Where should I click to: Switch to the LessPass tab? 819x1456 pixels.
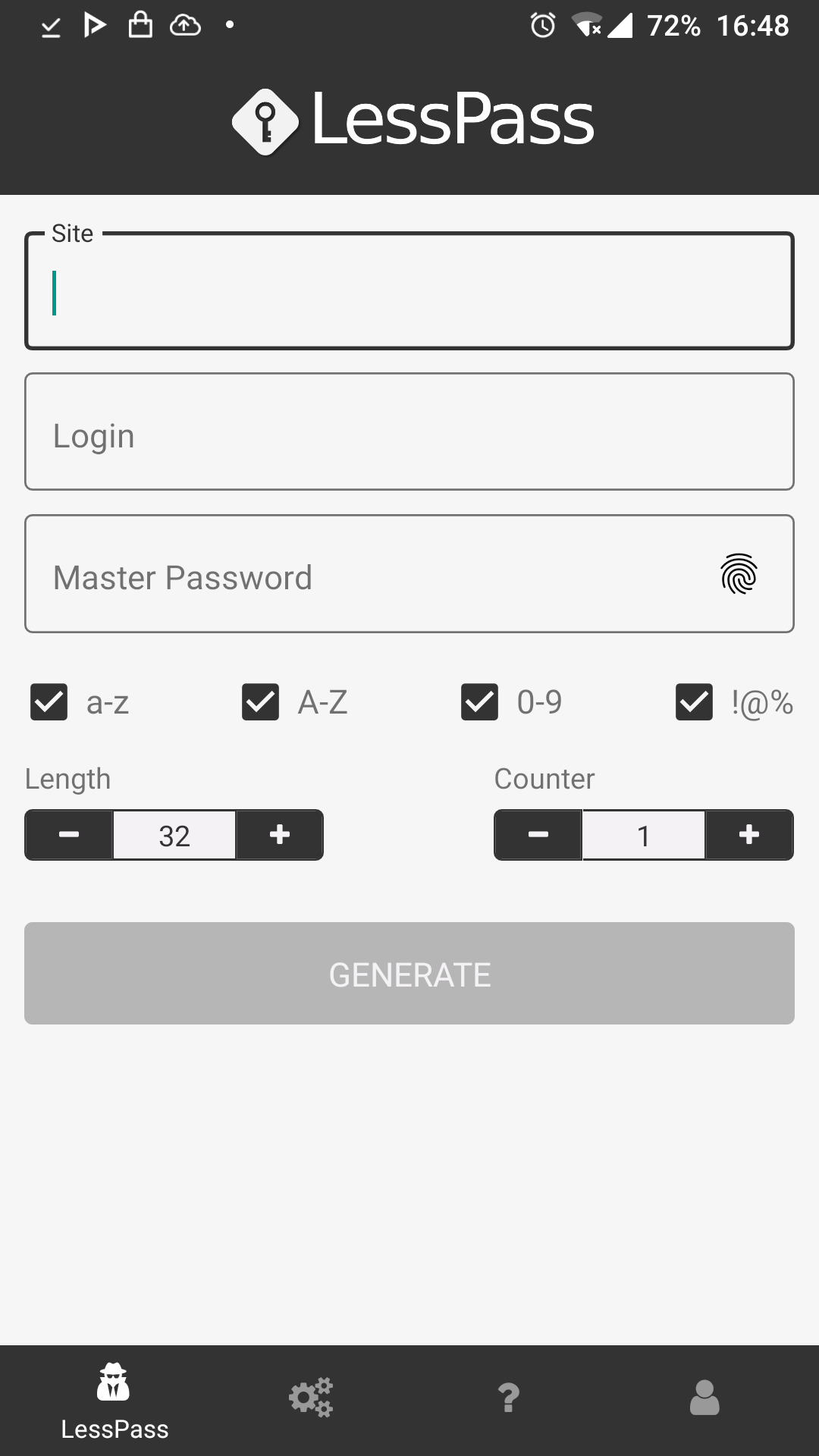[114, 1401]
